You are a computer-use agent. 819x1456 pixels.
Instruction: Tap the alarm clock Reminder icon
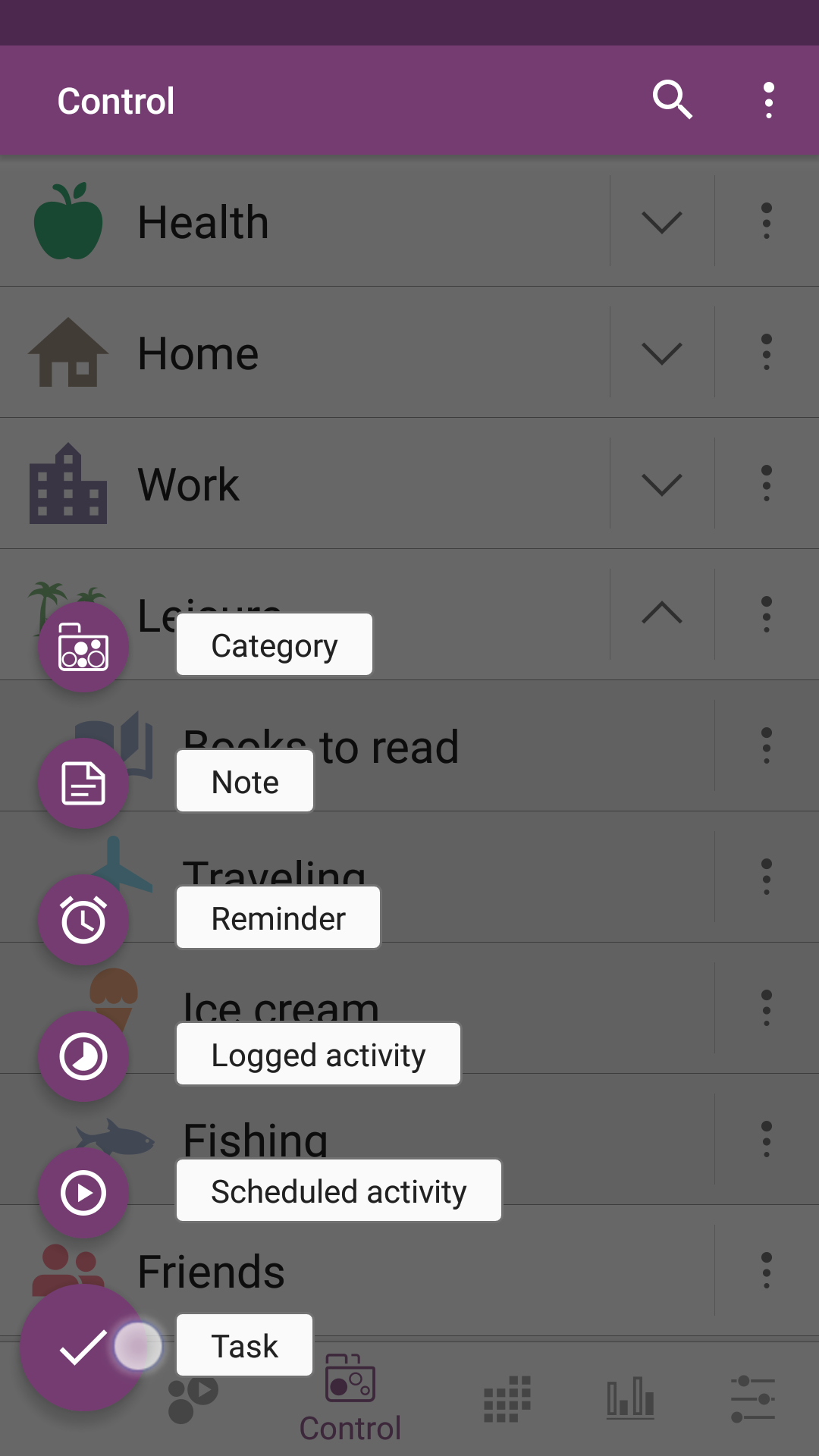tap(83, 919)
